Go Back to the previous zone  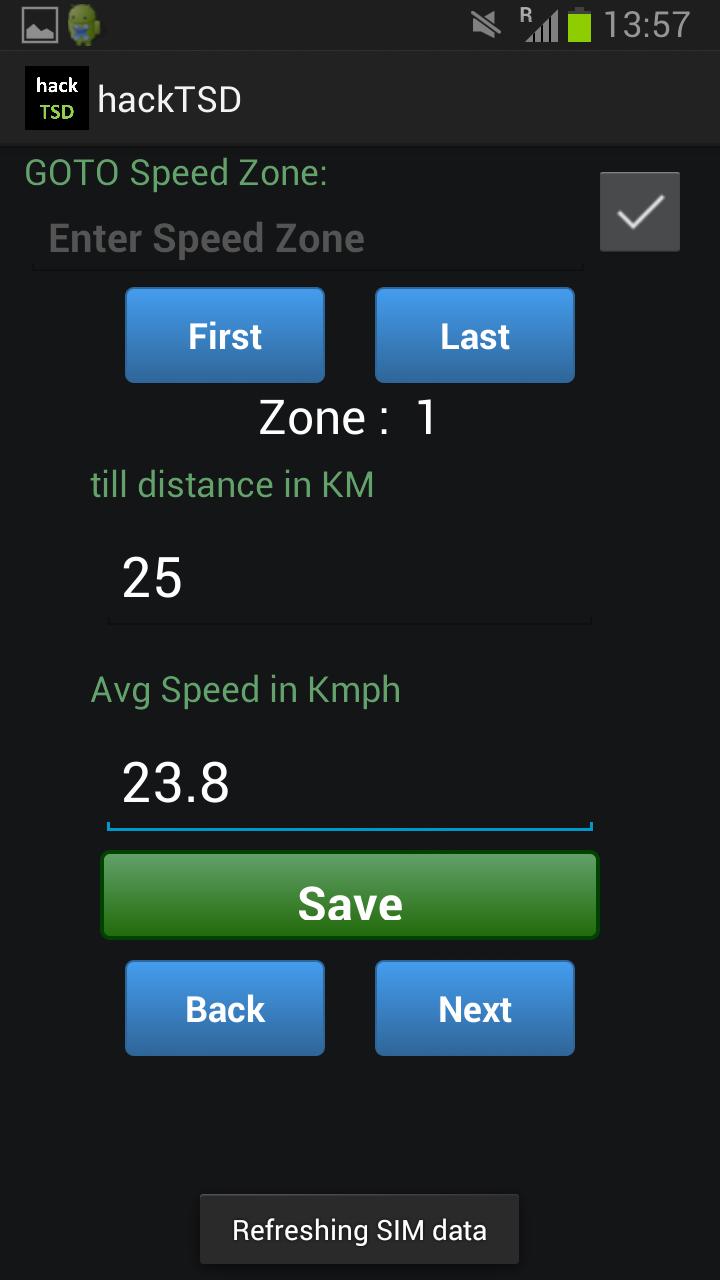225,1009
